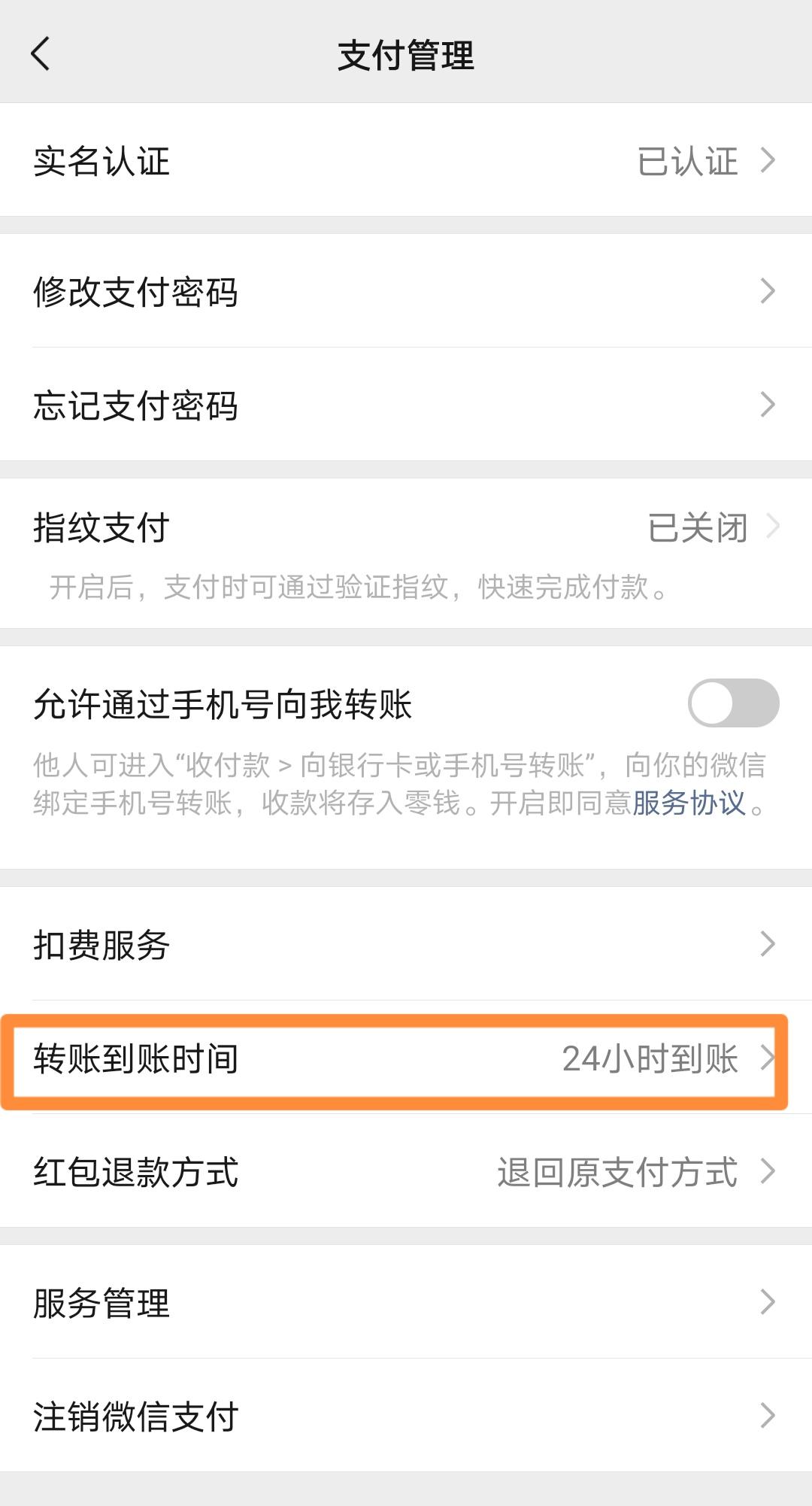This screenshot has width=812, height=1506.
Task: Open 实名认证 settings
Action: 406,160
